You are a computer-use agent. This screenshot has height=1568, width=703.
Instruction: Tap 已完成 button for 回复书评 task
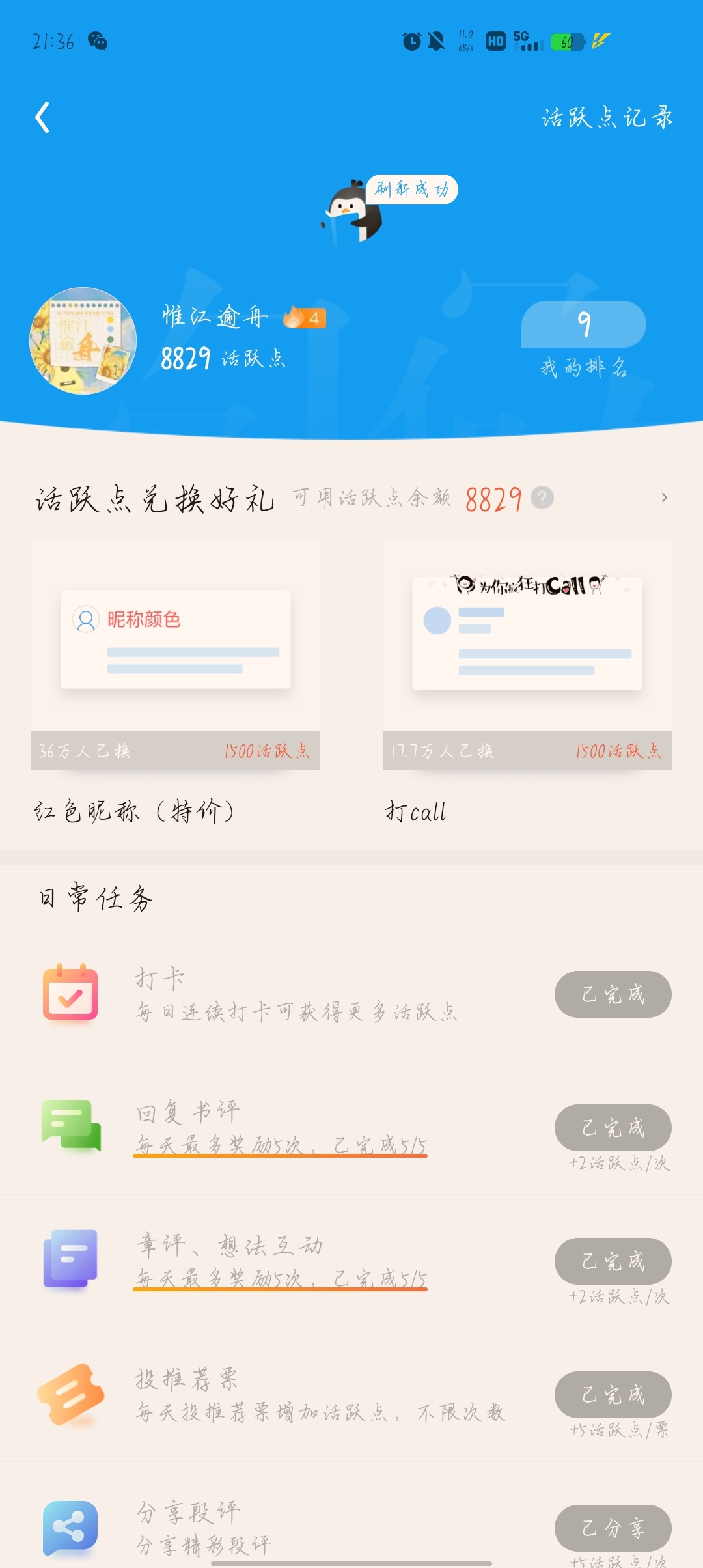click(x=613, y=1128)
